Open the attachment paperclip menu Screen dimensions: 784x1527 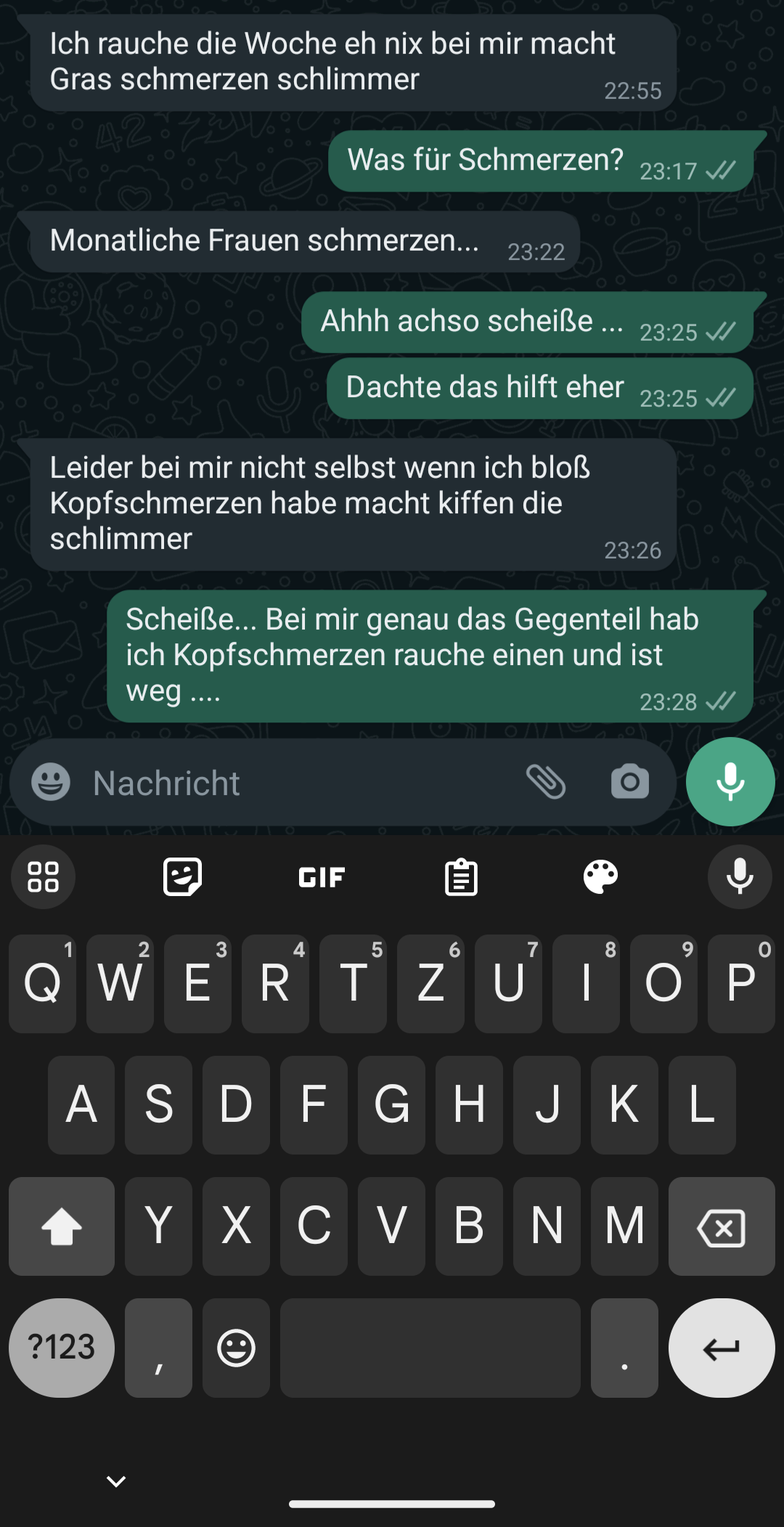tap(546, 782)
